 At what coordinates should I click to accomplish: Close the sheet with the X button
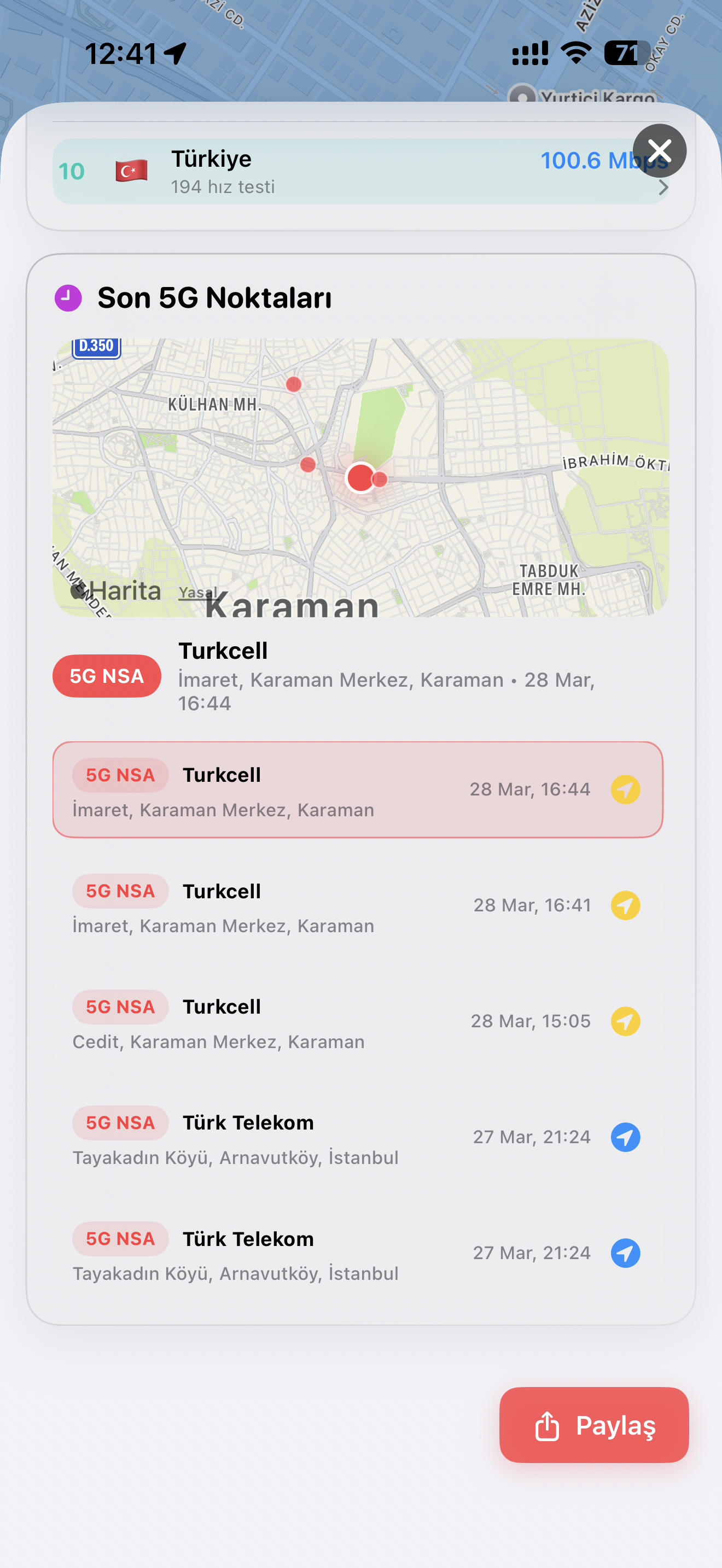tap(659, 151)
